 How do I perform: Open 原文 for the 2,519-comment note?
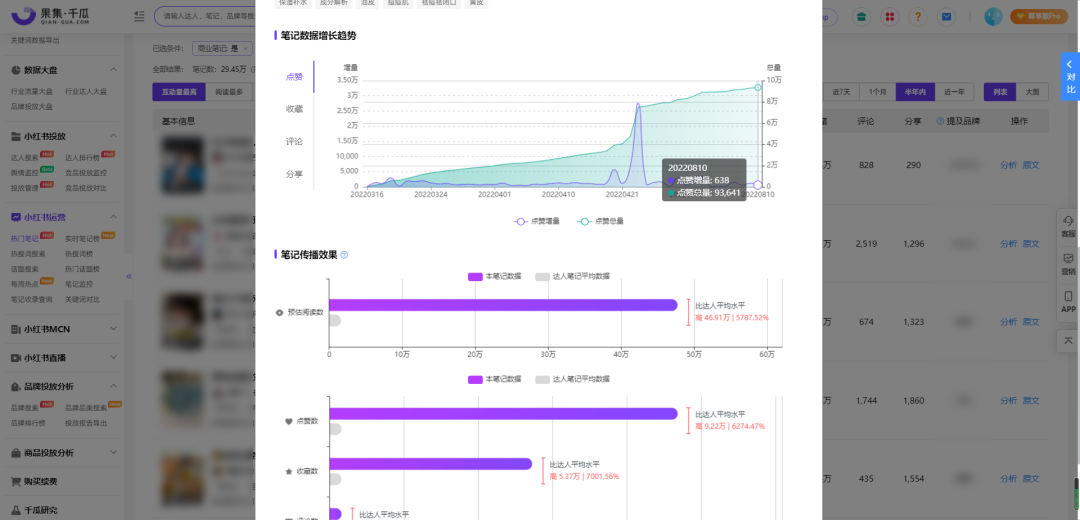pos(1031,243)
